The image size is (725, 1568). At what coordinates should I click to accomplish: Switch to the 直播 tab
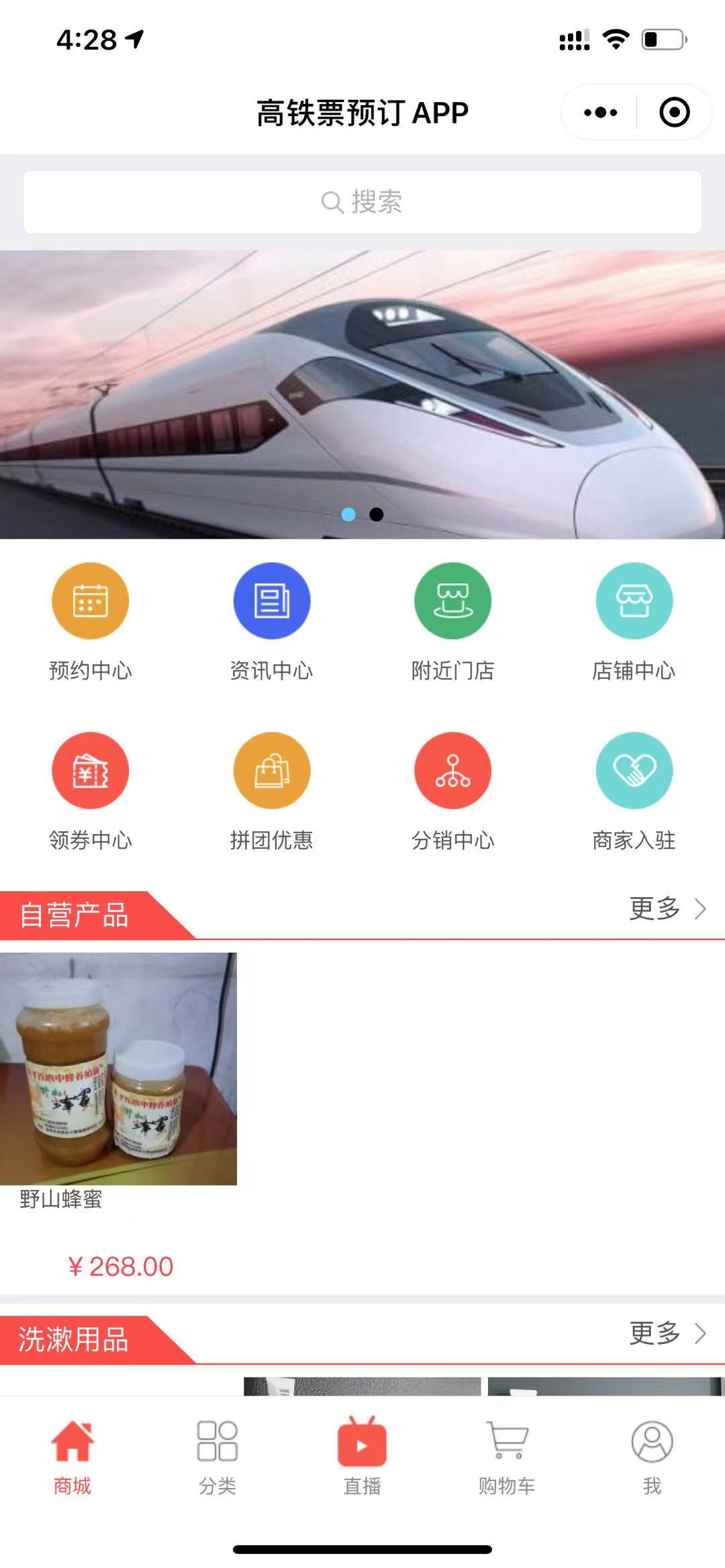(x=362, y=1457)
